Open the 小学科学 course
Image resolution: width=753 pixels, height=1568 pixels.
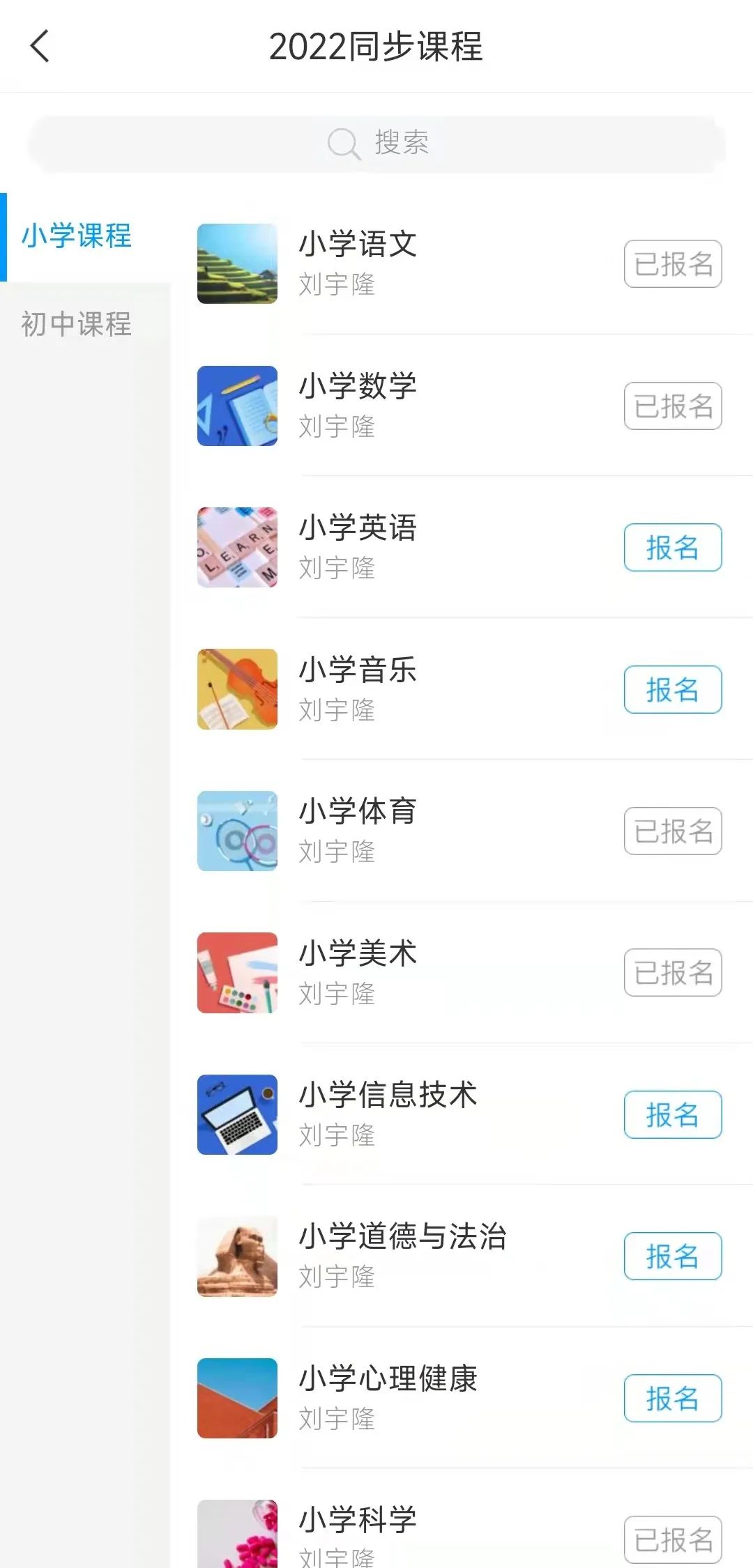click(358, 1521)
